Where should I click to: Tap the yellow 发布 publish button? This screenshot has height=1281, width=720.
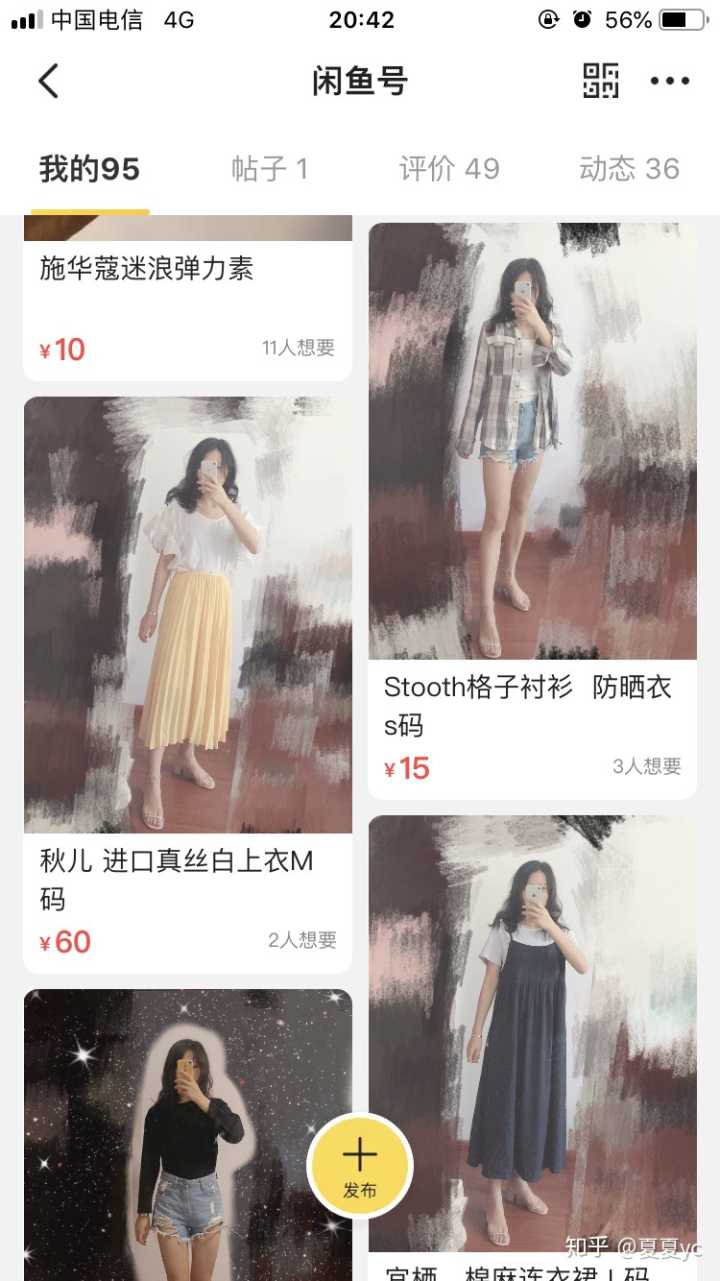359,1166
